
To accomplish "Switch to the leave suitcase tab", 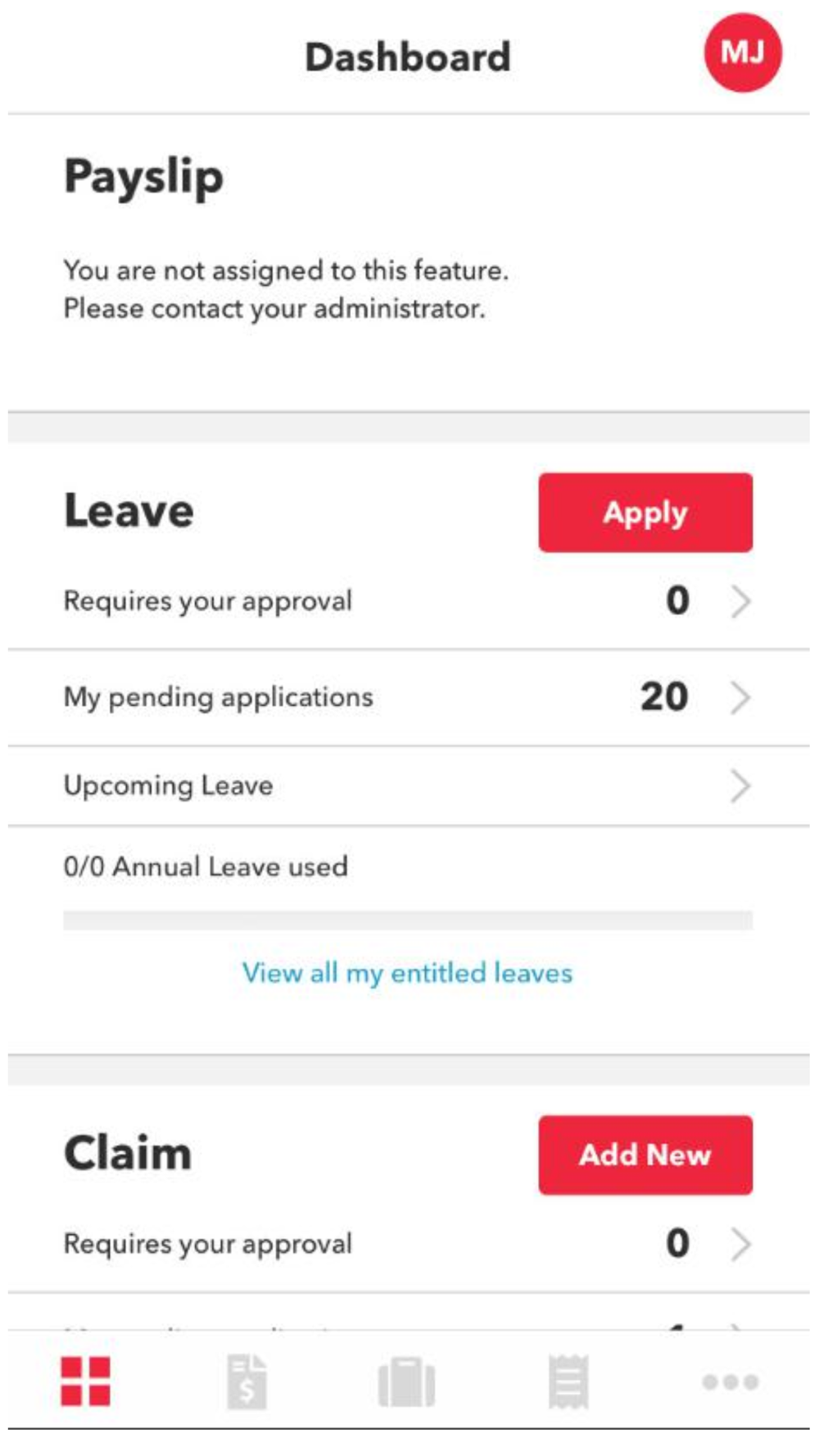I will [x=407, y=1382].
